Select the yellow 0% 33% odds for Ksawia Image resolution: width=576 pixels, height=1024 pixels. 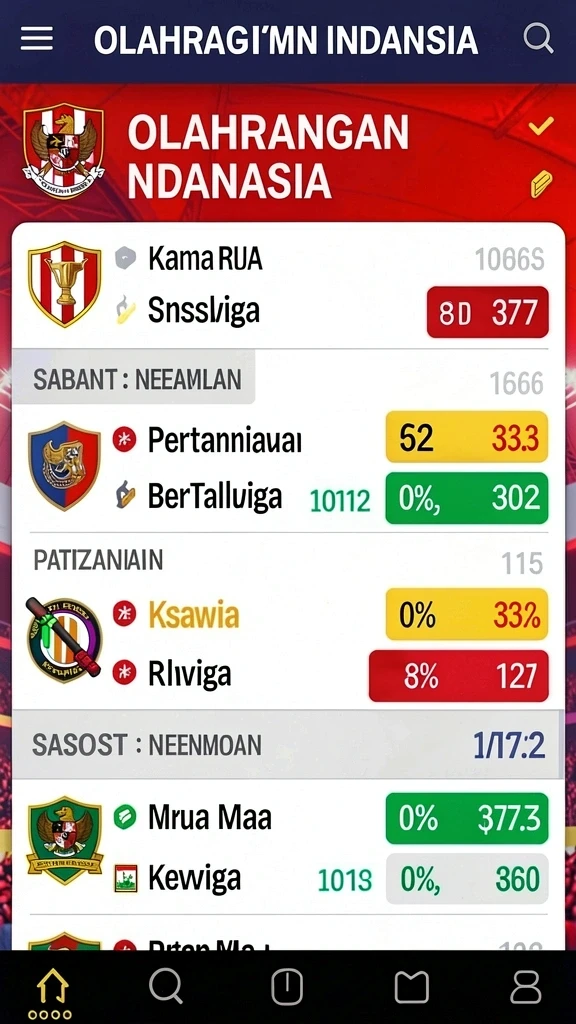466,614
